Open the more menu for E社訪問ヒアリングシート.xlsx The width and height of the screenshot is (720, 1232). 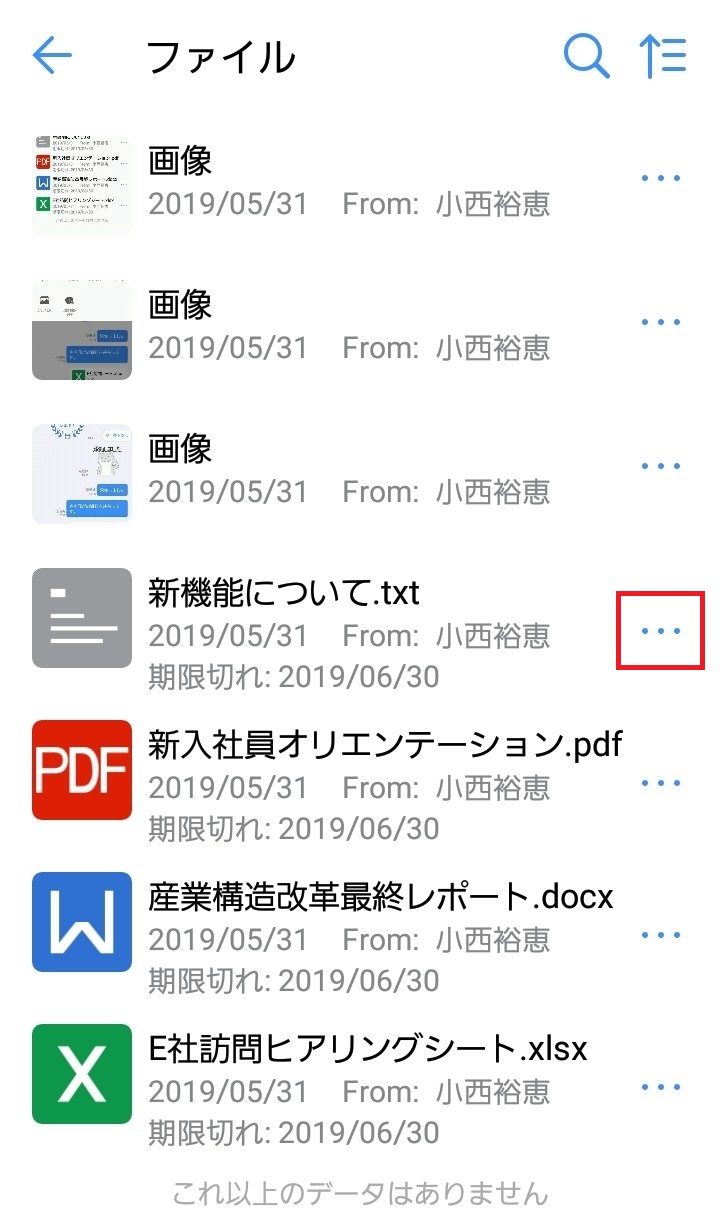click(661, 1087)
